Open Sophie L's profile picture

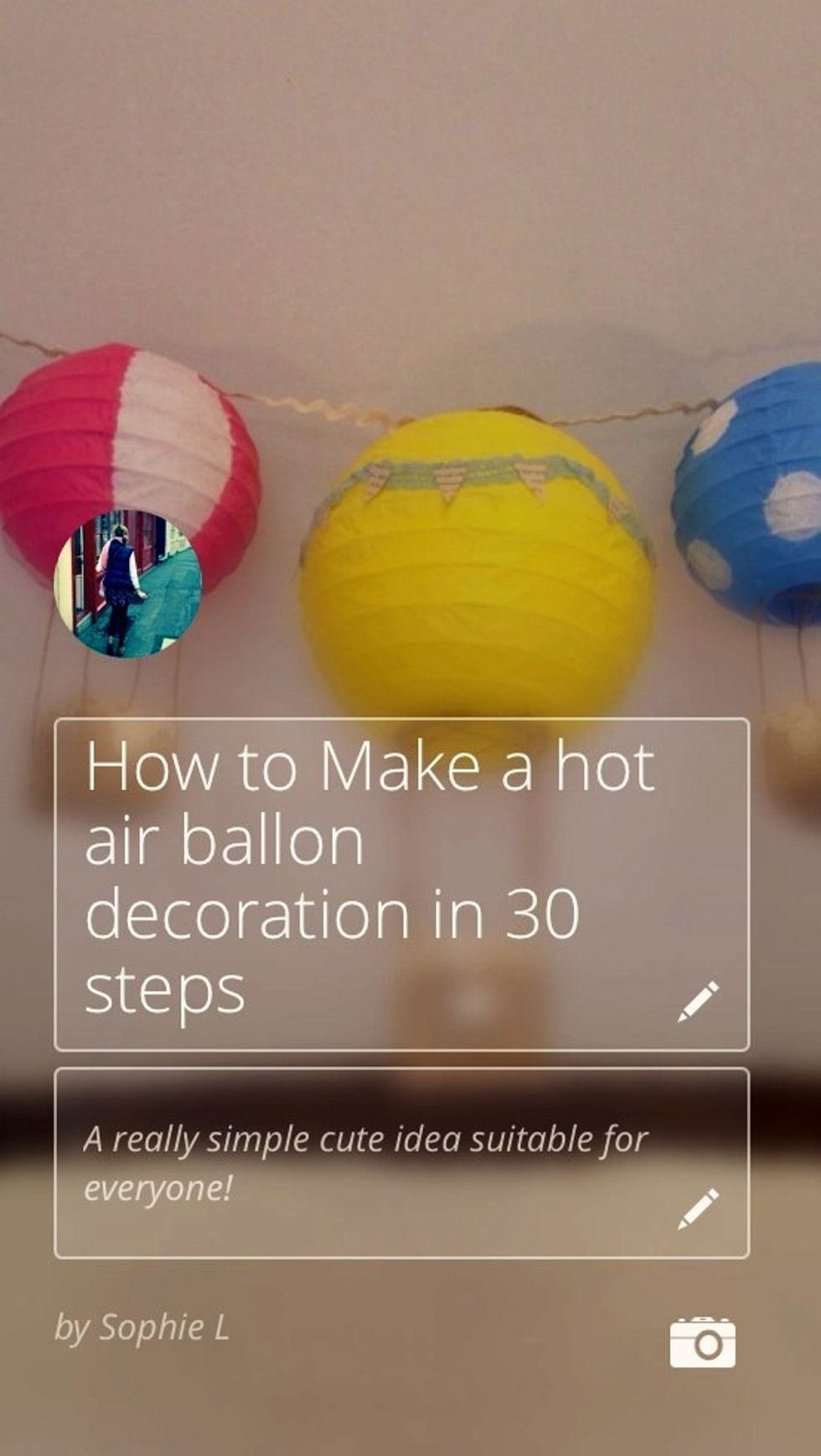pyautogui.click(x=128, y=584)
